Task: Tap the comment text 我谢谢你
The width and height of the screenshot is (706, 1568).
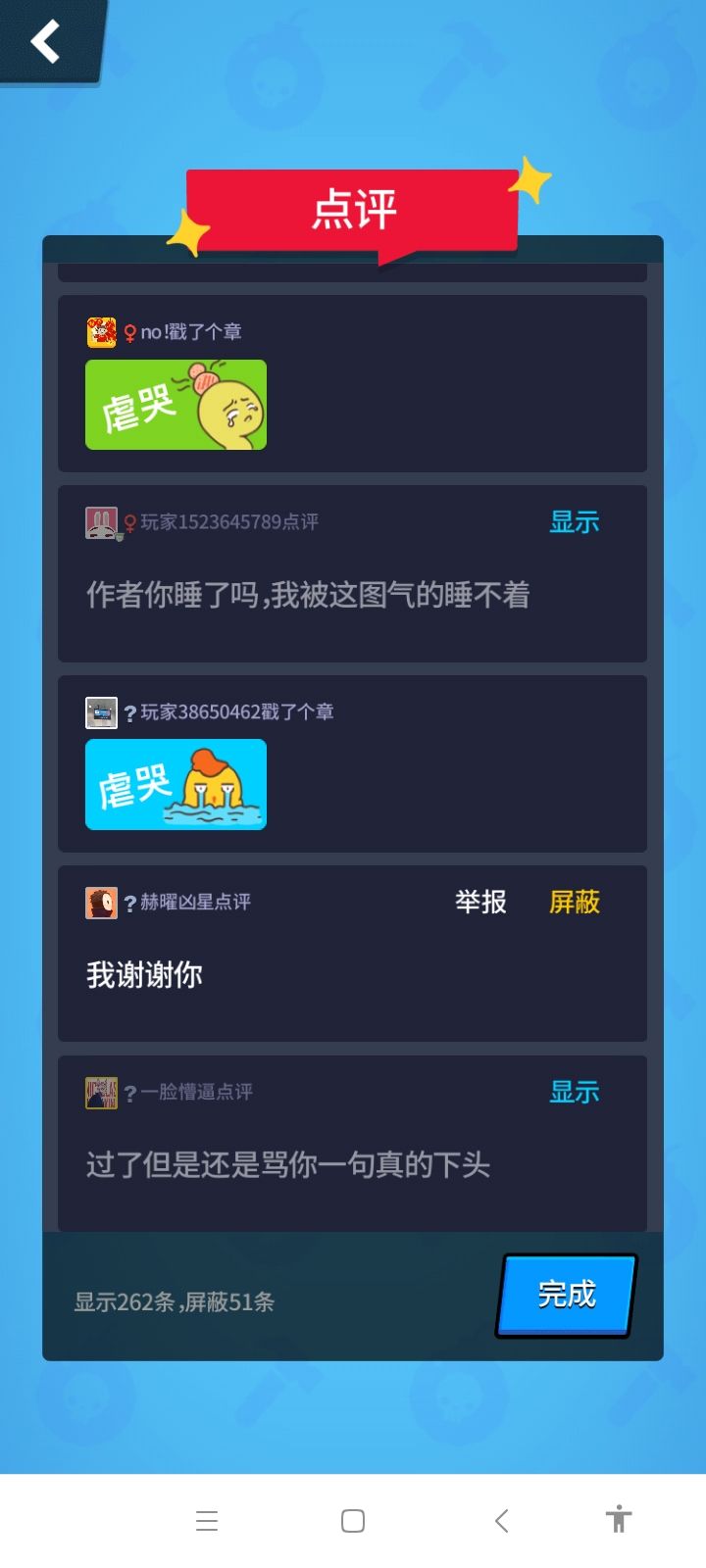Action: (x=143, y=975)
